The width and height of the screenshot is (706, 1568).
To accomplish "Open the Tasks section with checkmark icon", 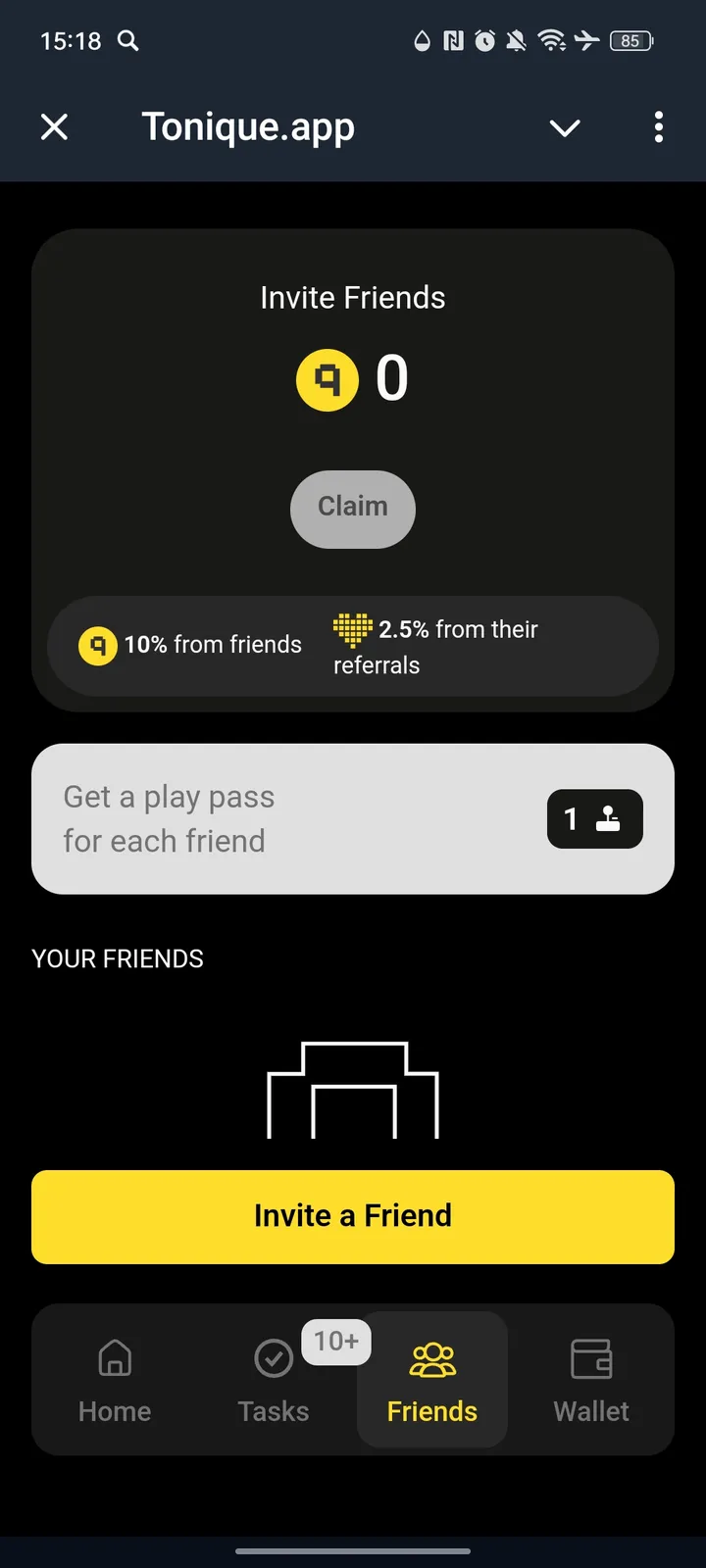I will 273,1358.
